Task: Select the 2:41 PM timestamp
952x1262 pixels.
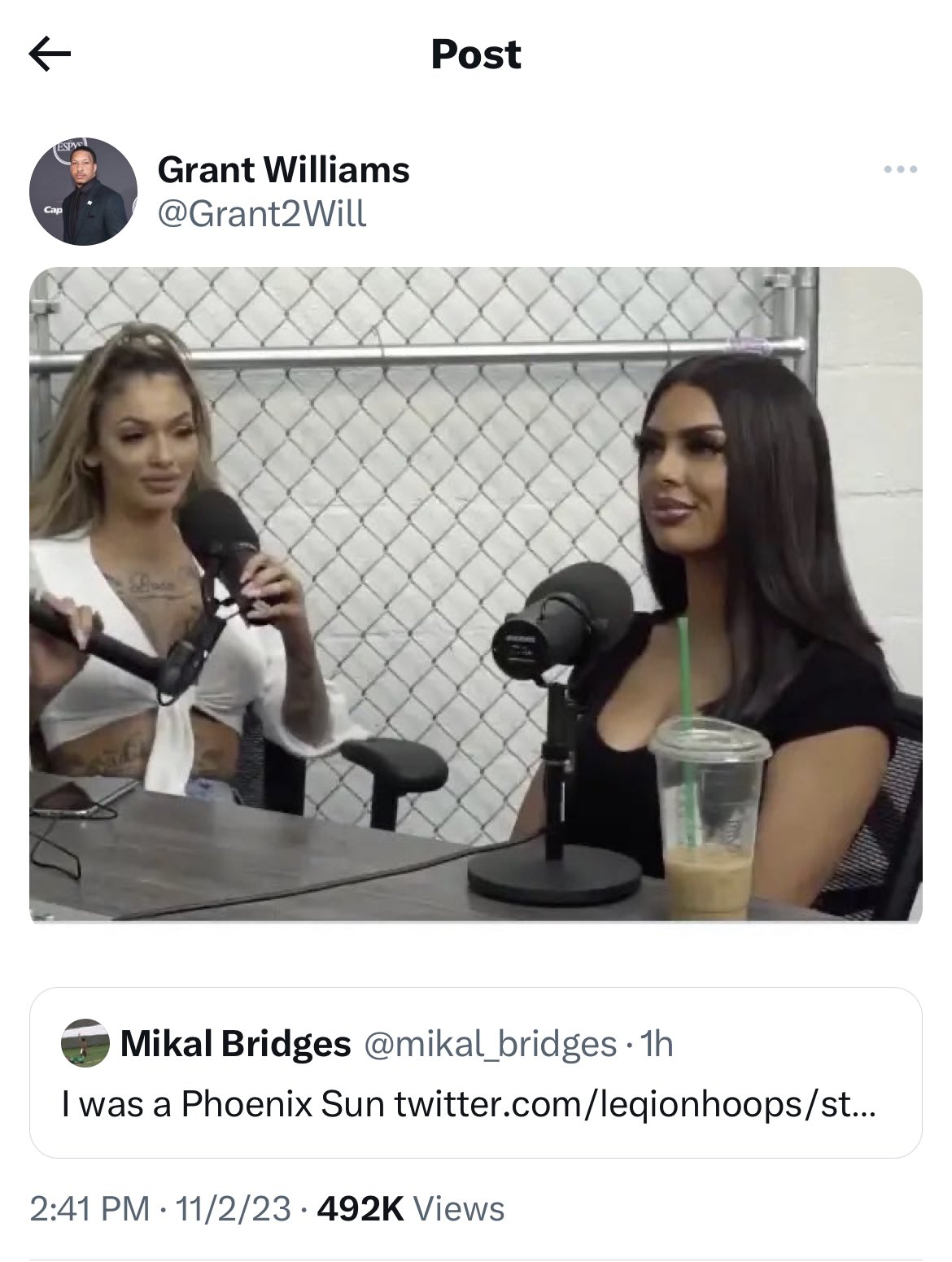Action: pos(90,1212)
